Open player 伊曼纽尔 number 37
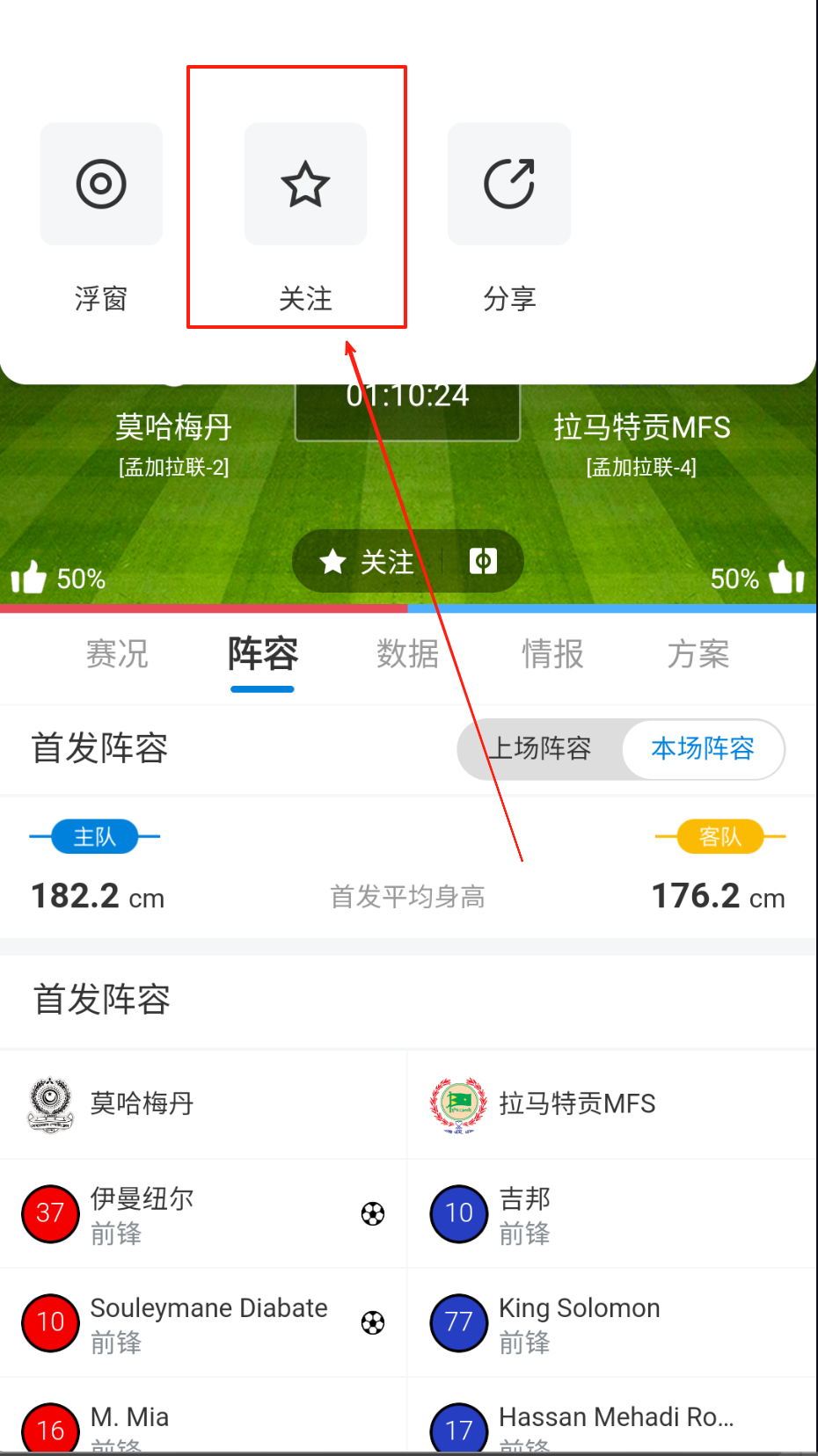 (x=141, y=1213)
